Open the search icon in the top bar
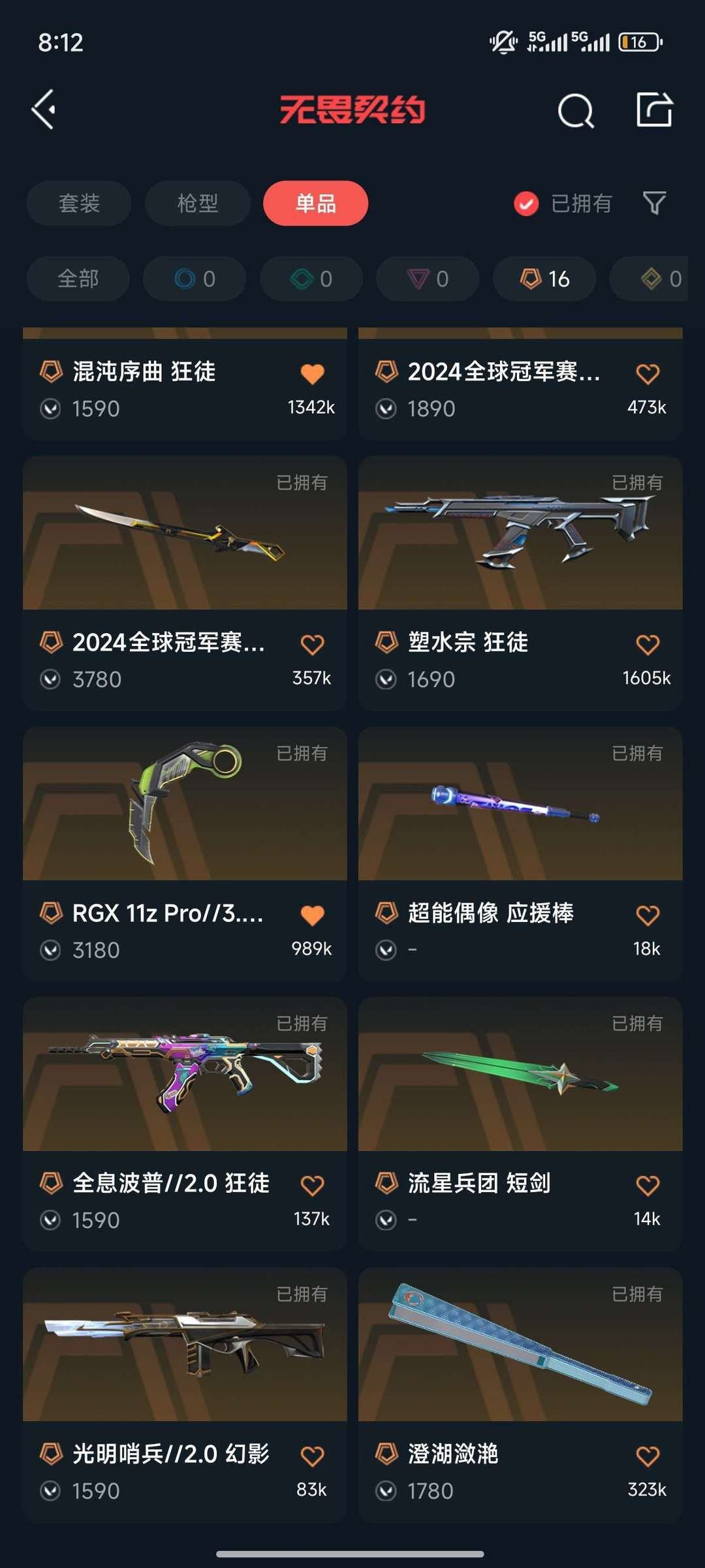 click(576, 110)
